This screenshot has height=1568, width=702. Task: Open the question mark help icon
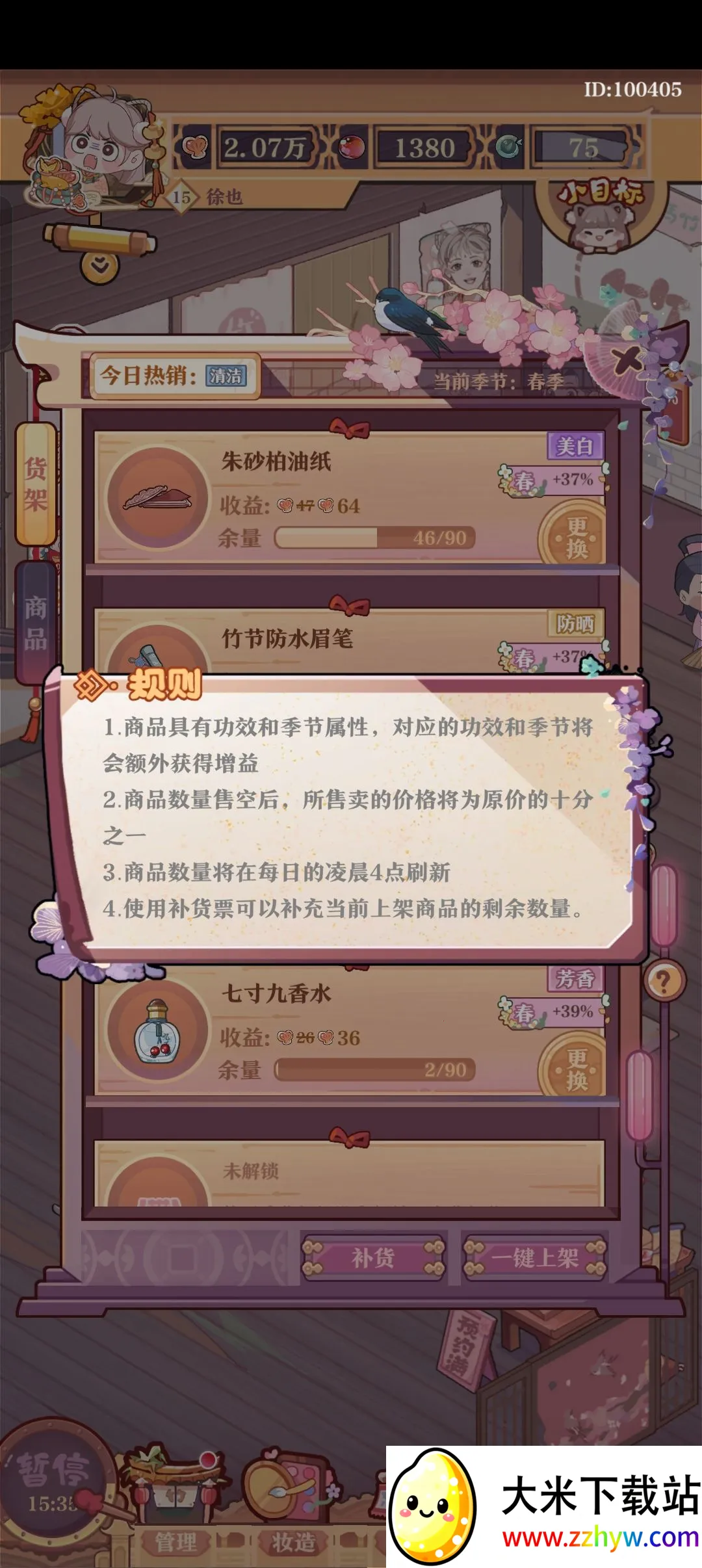[664, 980]
